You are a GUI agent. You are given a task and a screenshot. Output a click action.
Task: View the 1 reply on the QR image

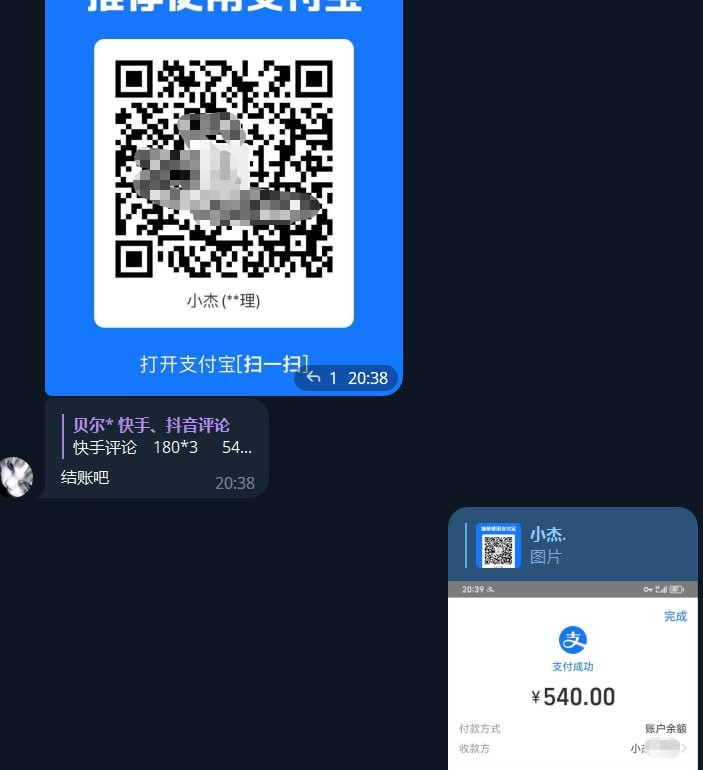(x=323, y=378)
